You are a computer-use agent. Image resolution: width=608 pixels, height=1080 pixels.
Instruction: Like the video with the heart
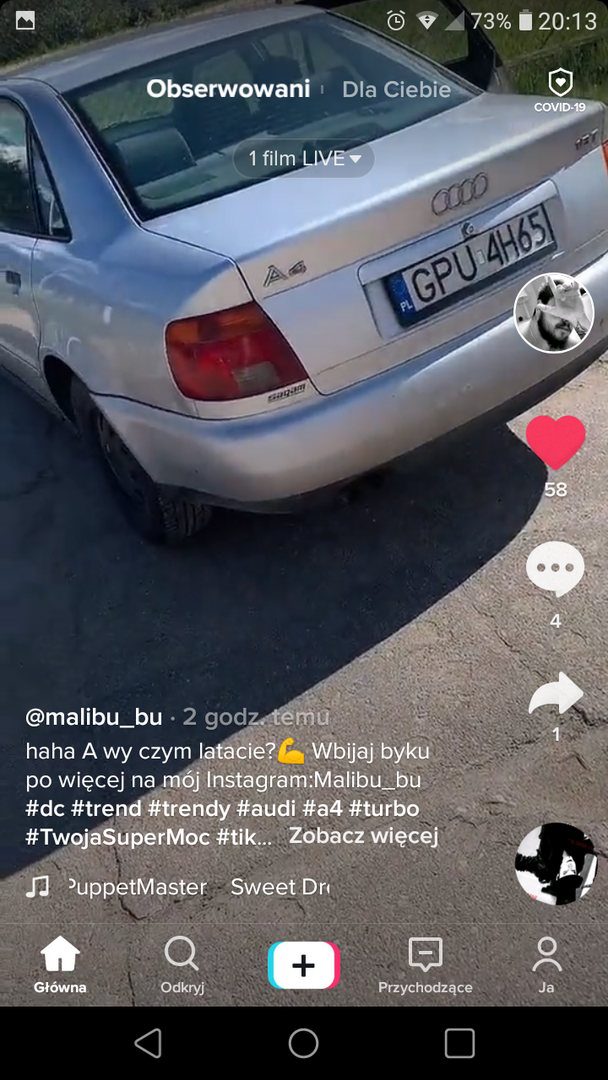555,443
